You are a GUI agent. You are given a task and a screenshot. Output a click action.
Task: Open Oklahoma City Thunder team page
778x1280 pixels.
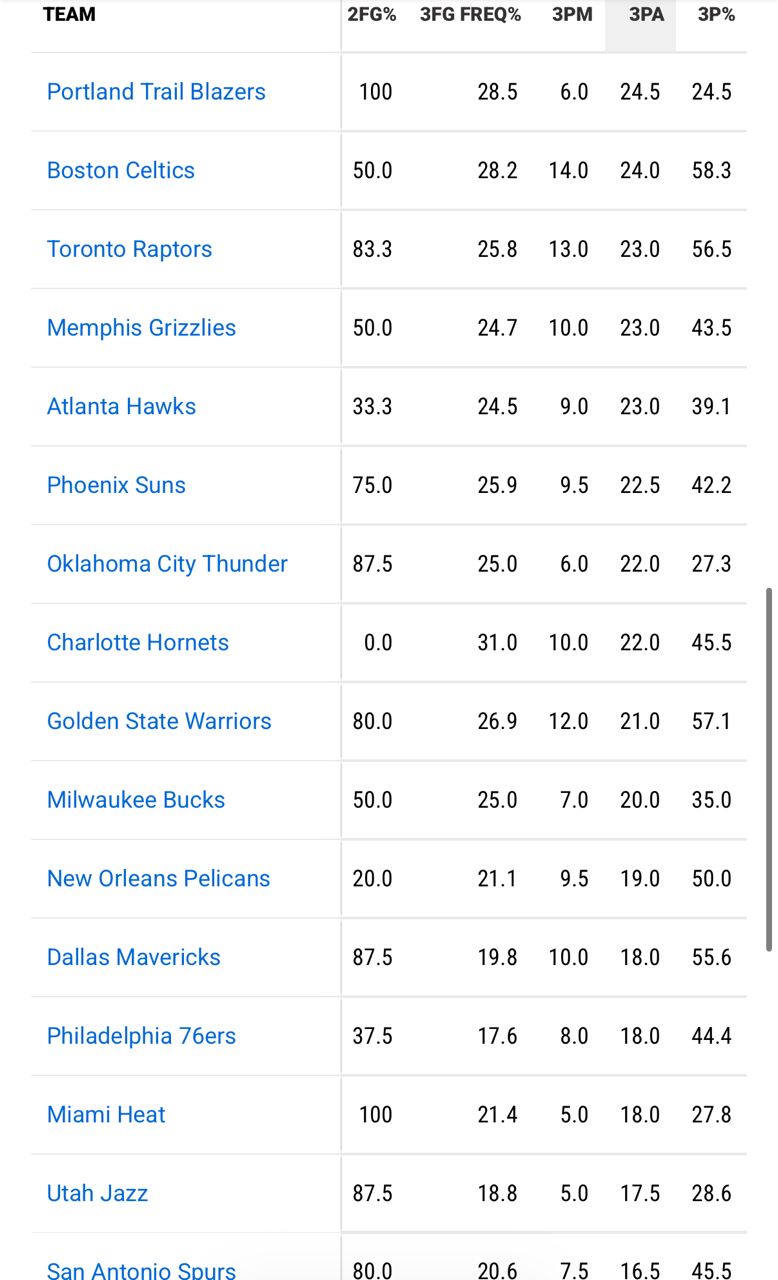[167, 564]
